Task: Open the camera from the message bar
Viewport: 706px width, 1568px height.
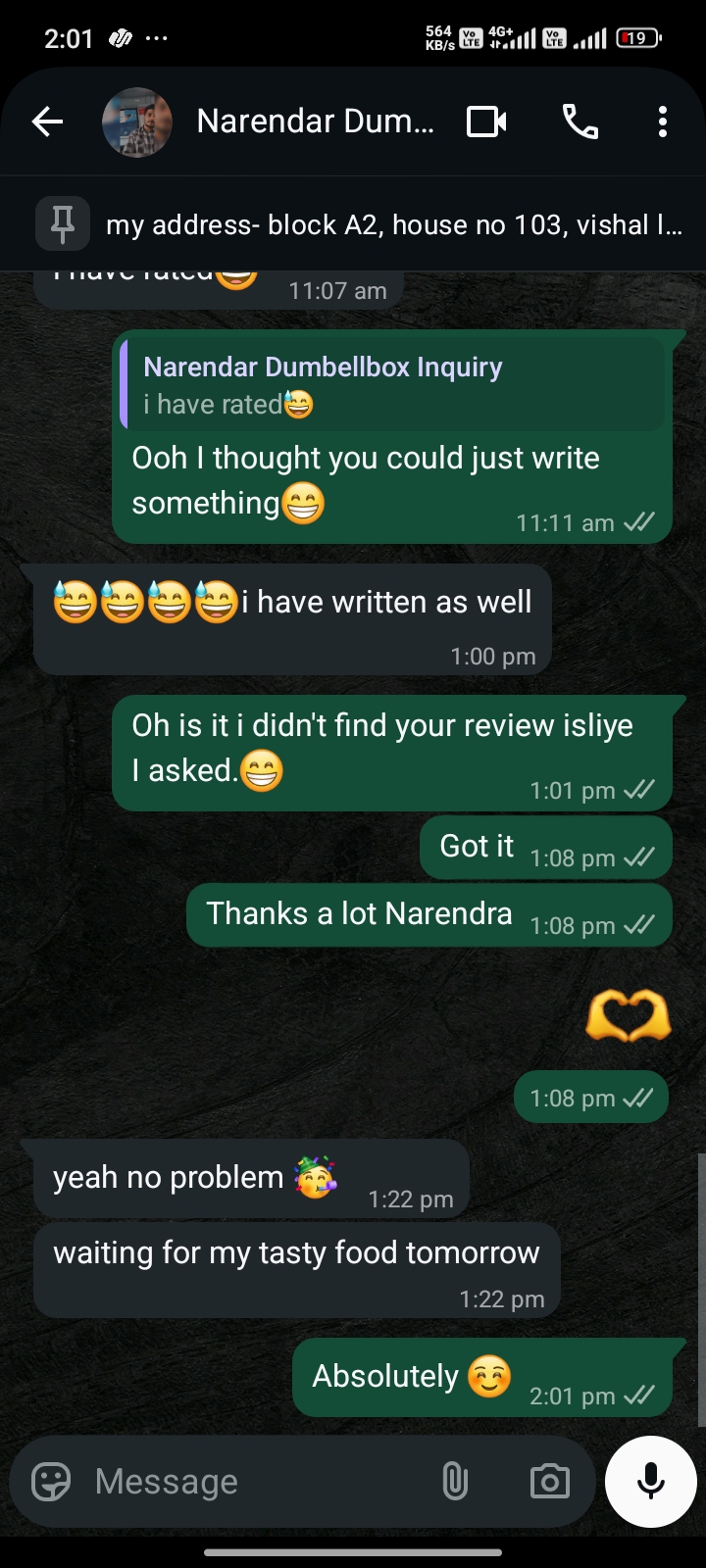Action: (549, 1481)
